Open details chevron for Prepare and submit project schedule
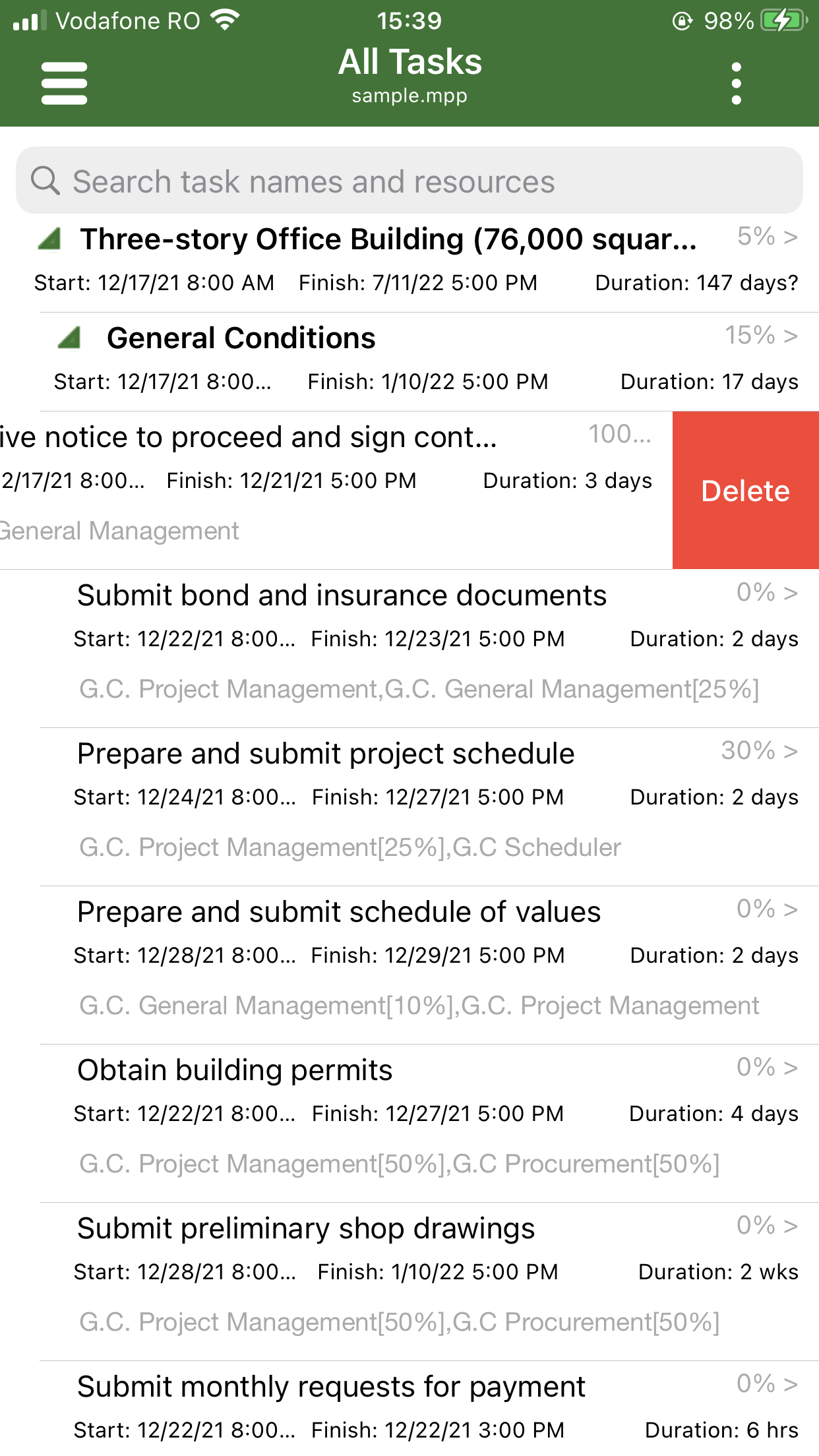This screenshot has width=819, height=1456. 791,751
